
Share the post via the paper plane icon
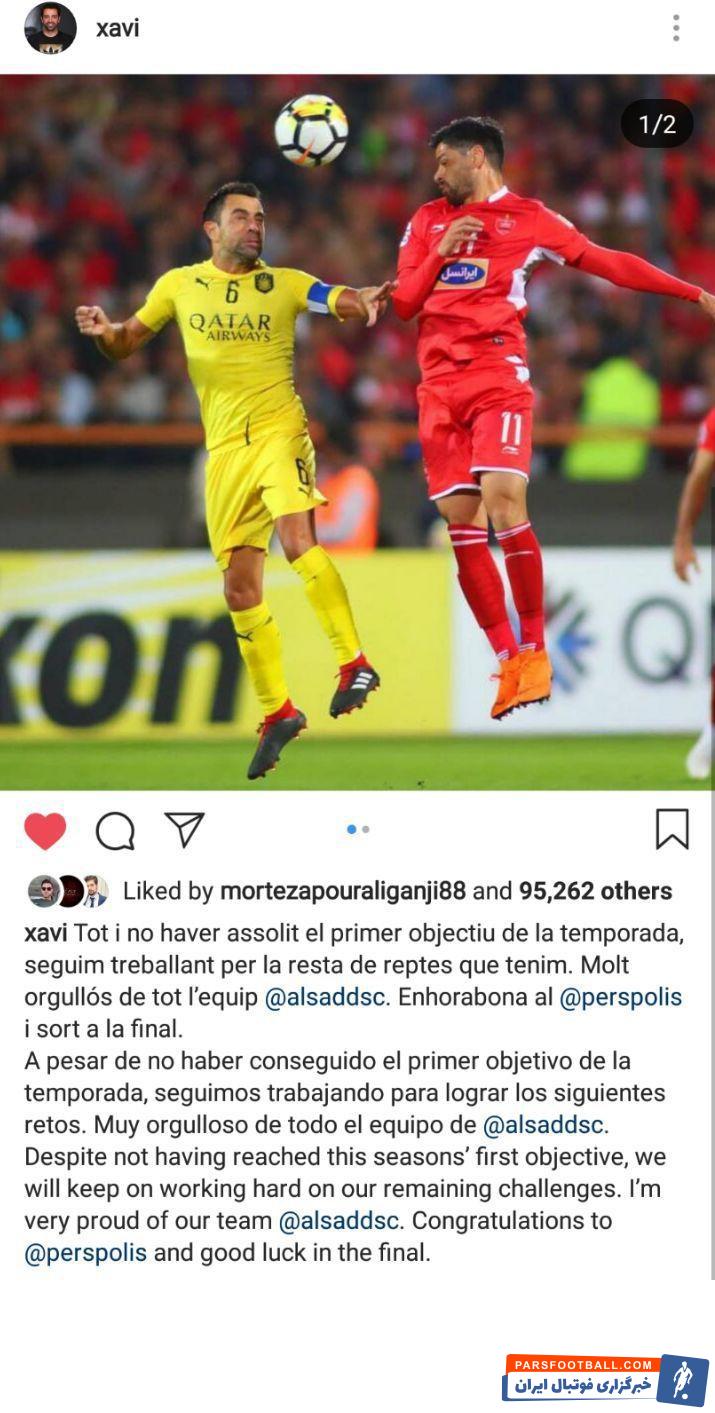point(185,830)
